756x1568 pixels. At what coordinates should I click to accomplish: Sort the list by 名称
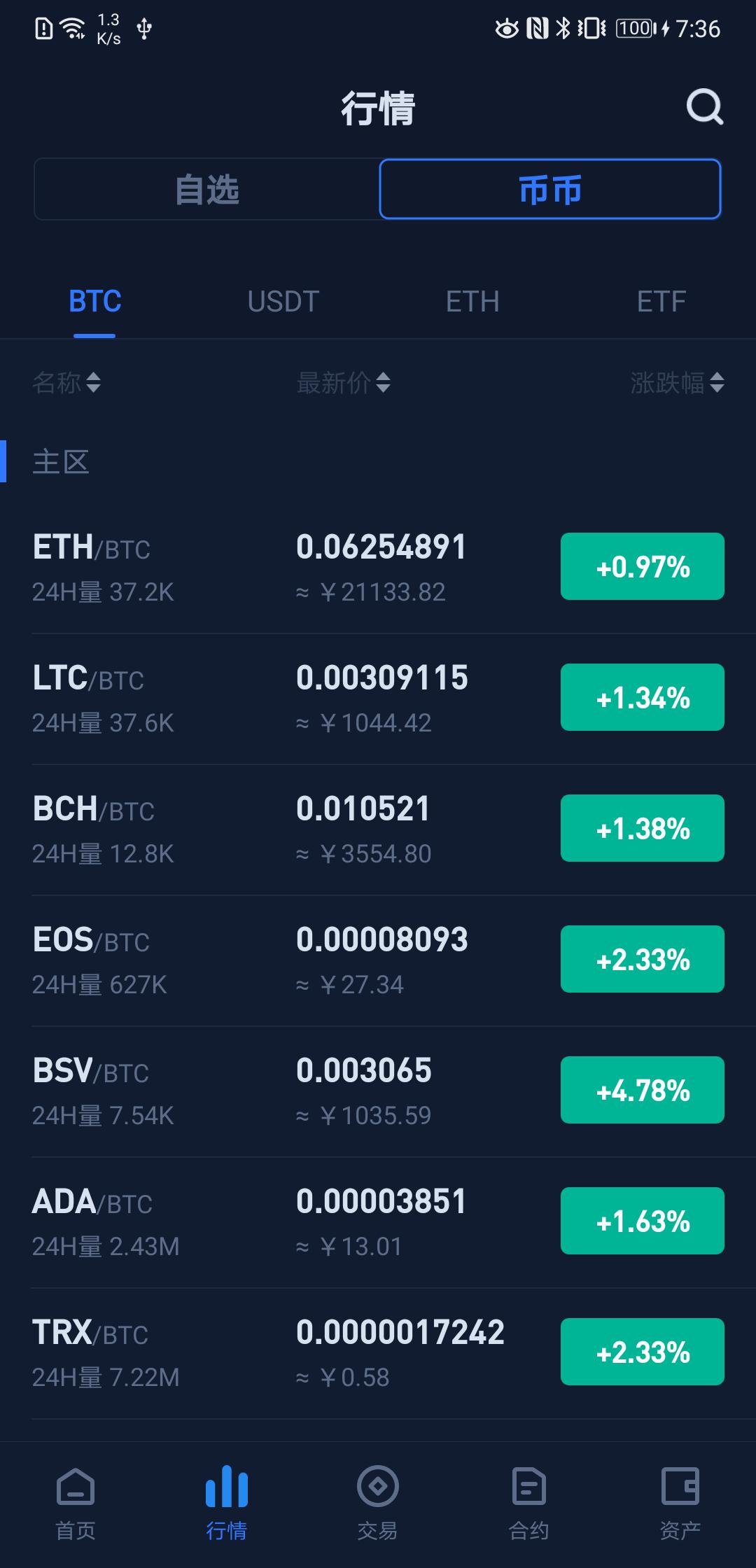(x=66, y=383)
